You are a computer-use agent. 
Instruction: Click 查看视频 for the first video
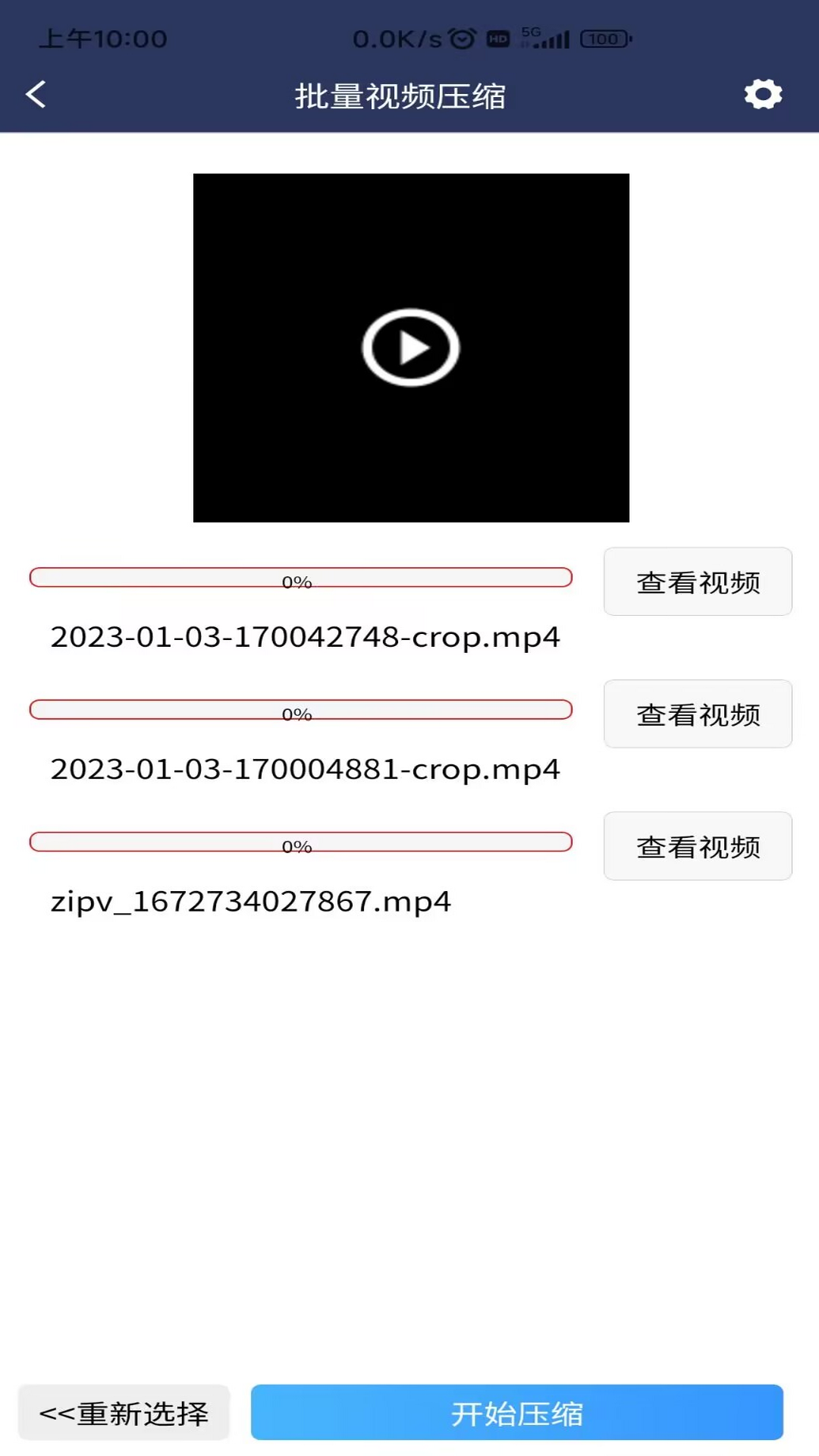697,582
